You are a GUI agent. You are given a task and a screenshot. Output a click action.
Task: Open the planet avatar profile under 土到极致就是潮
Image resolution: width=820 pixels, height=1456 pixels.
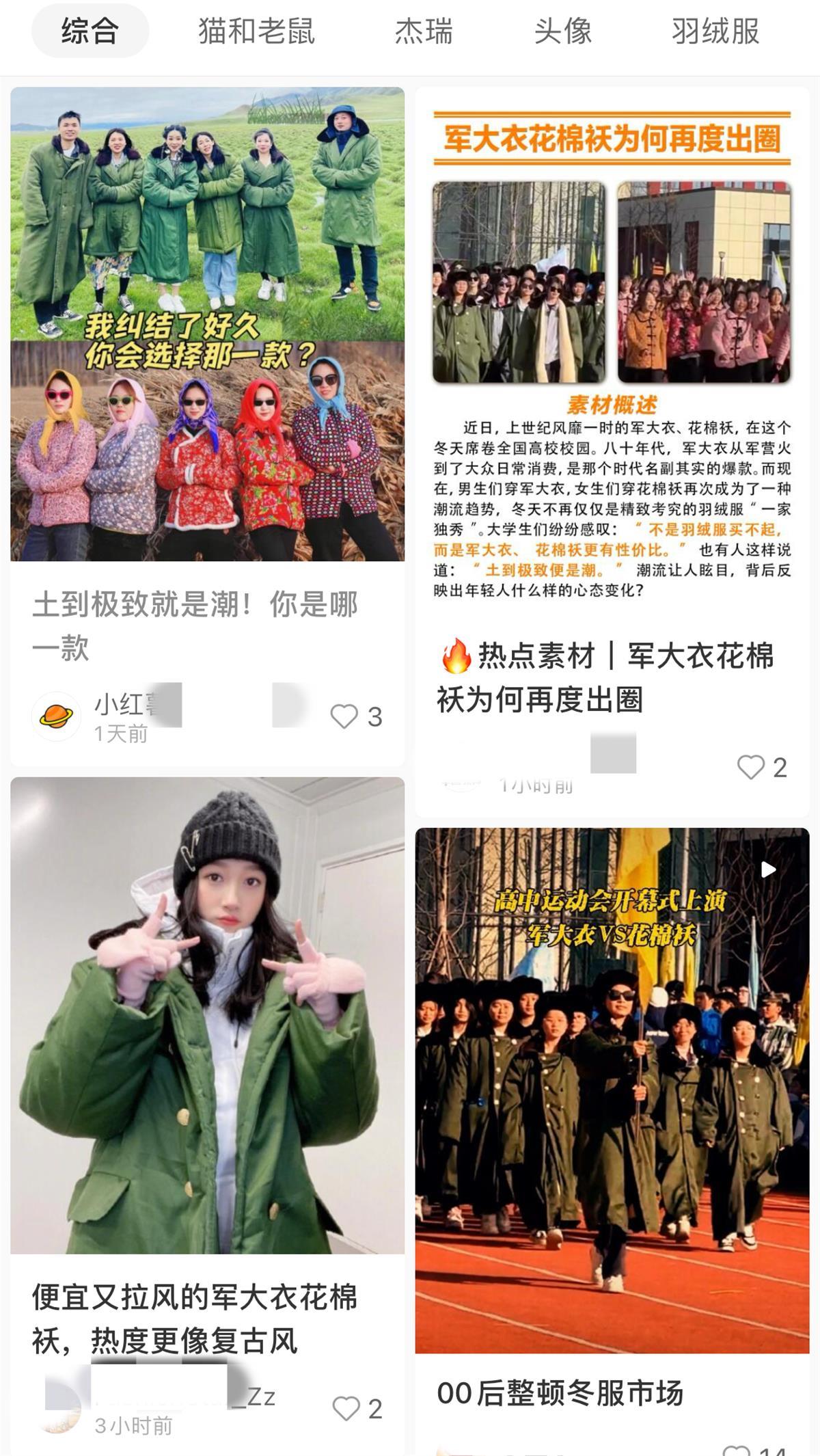click(x=57, y=716)
